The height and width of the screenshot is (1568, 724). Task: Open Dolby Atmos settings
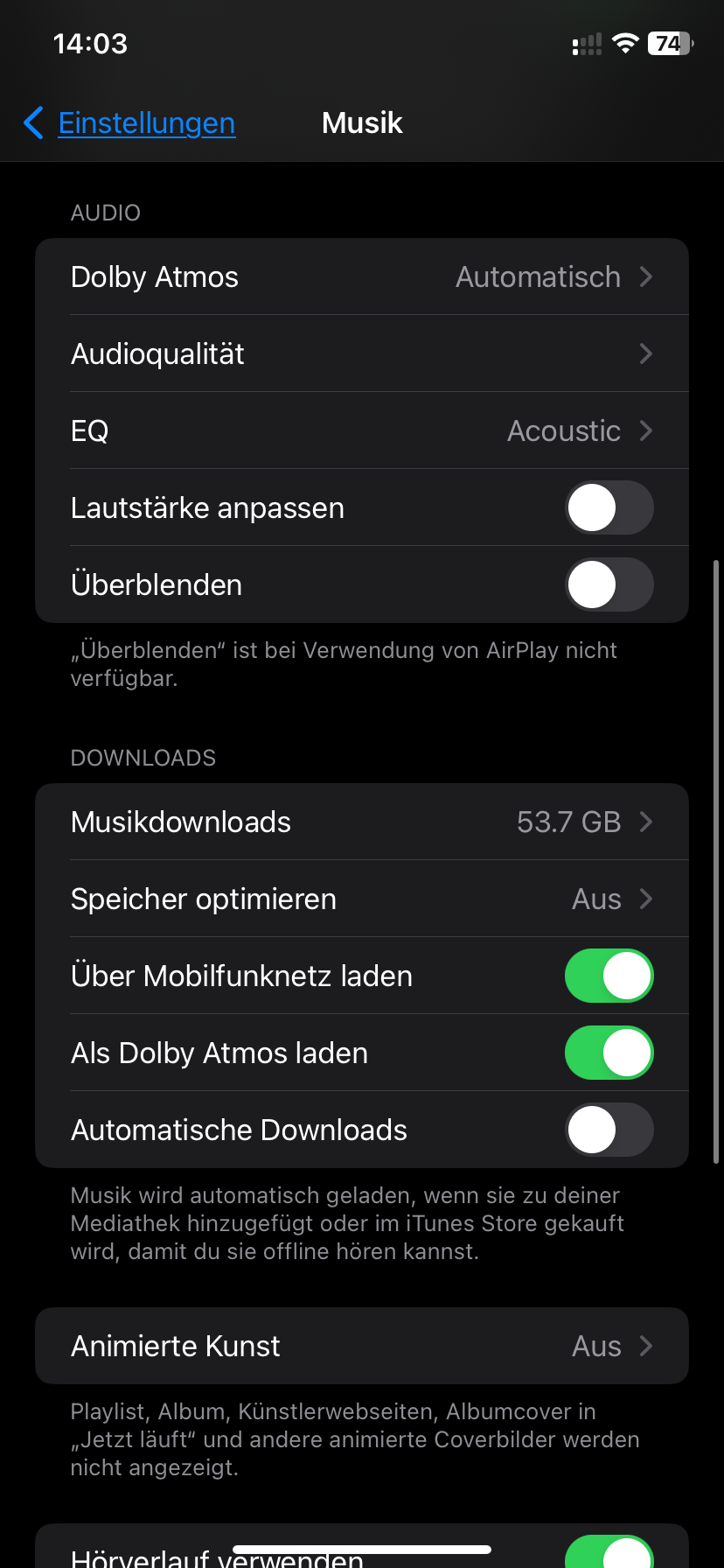(x=362, y=276)
